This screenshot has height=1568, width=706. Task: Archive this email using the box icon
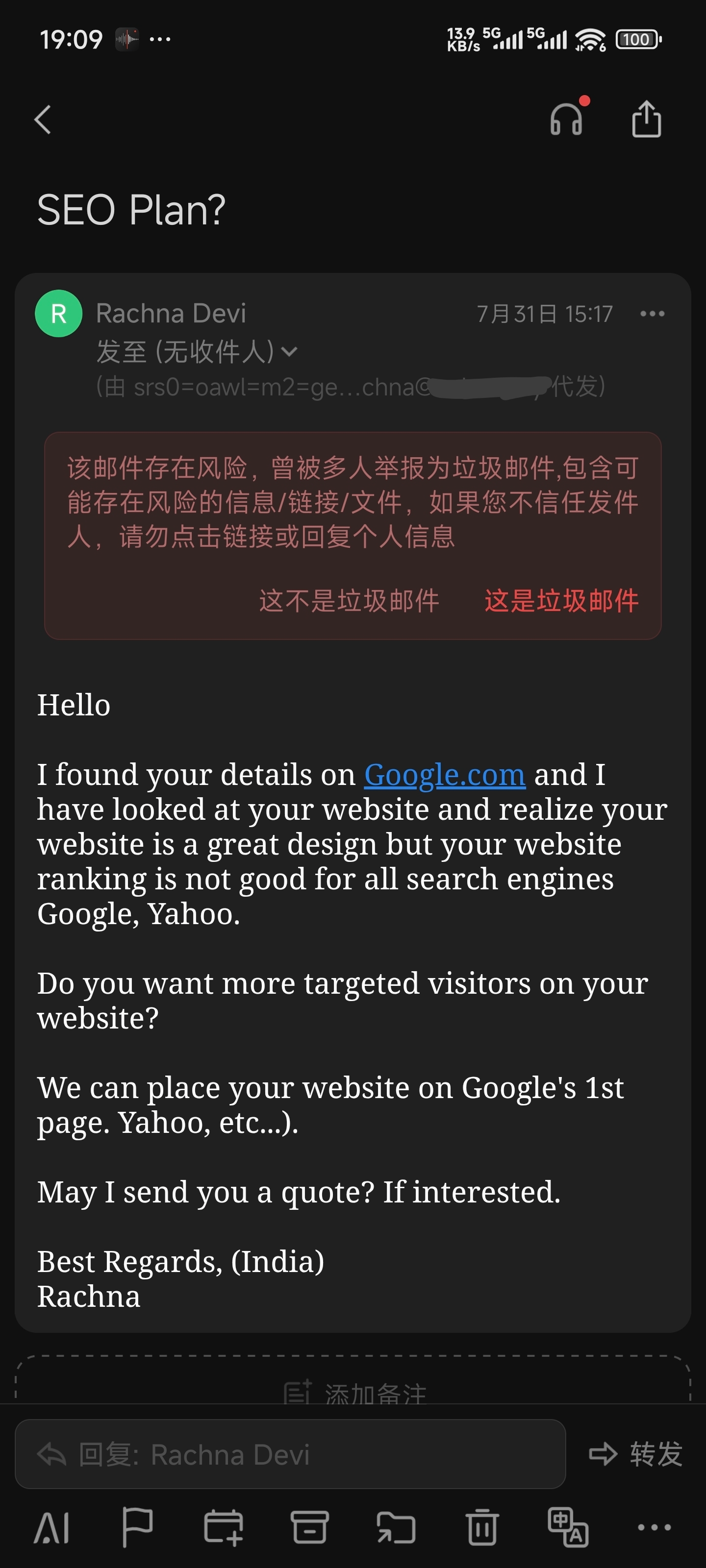(310, 1527)
